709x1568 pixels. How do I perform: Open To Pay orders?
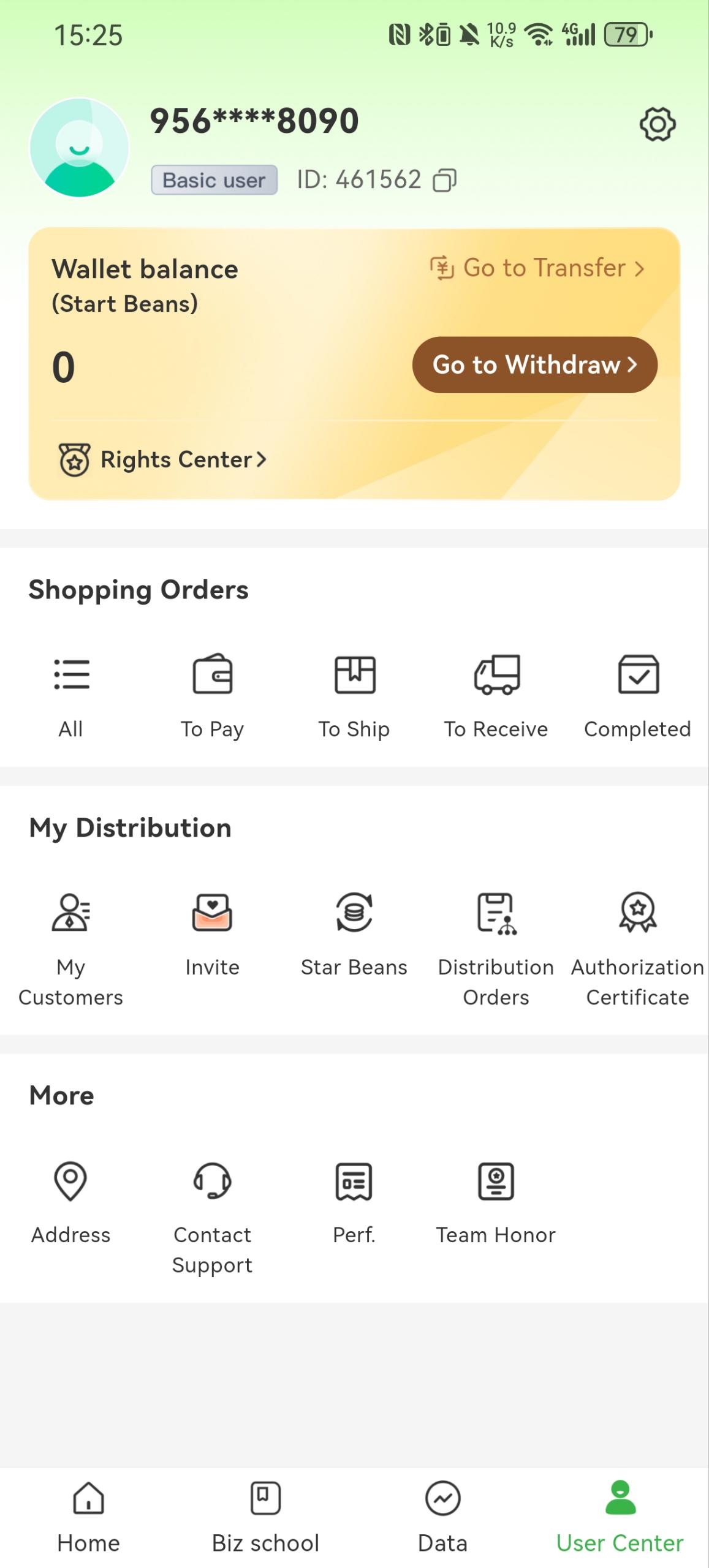pos(213,696)
